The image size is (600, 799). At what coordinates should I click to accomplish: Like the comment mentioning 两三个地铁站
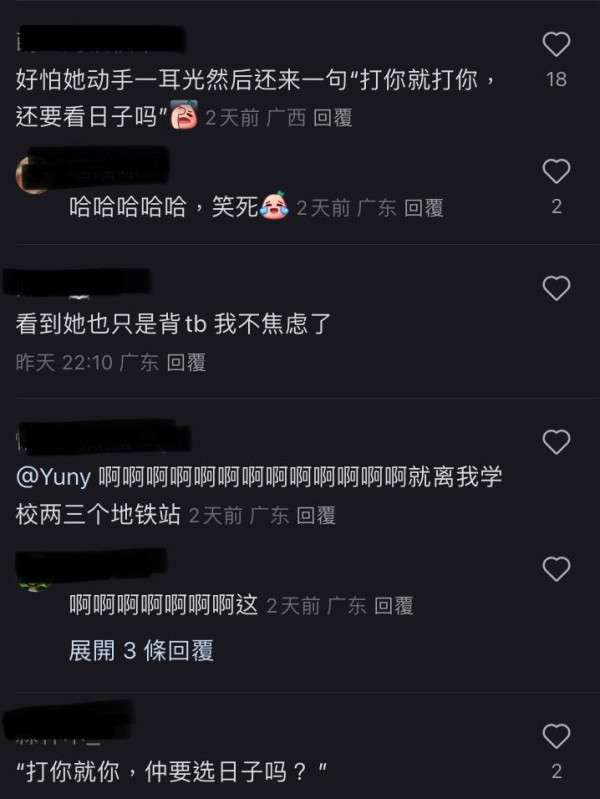click(x=556, y=441)
